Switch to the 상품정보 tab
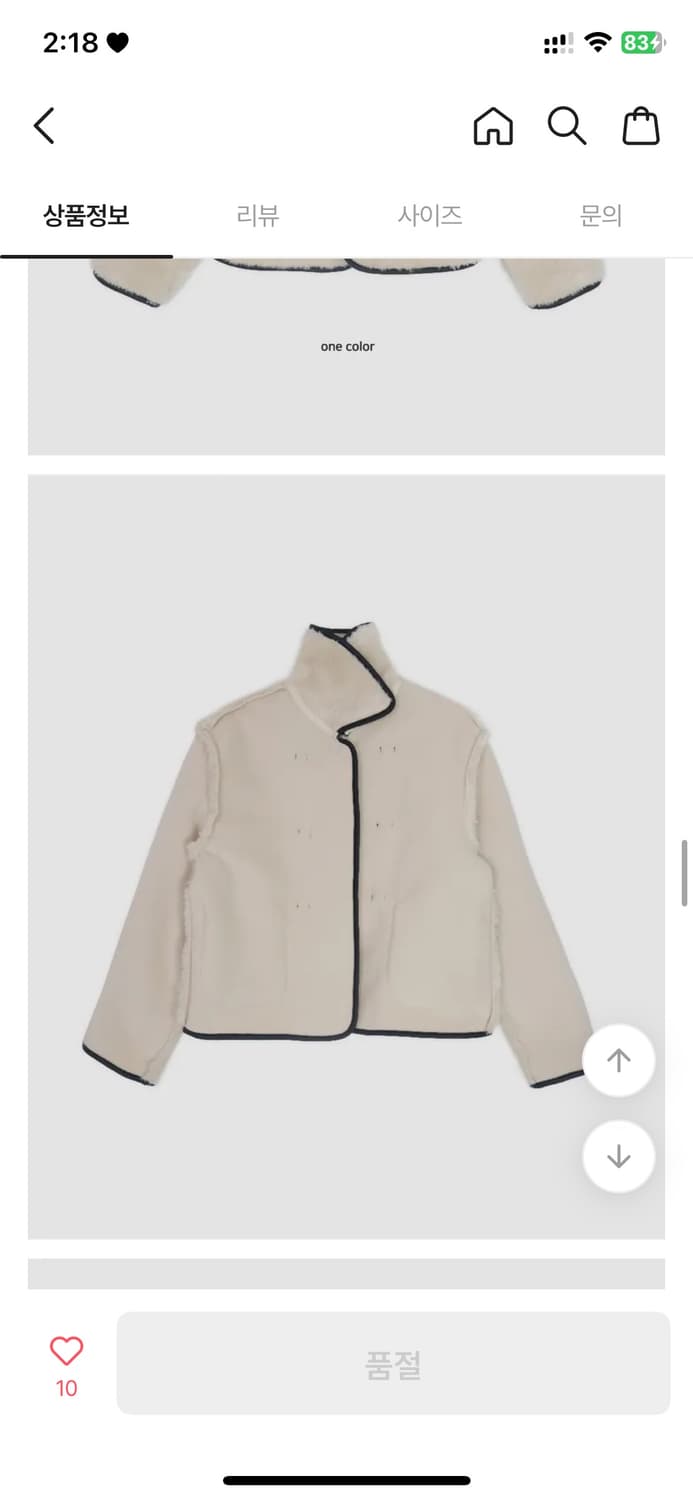Viewport: 693px width, 1500px height. tap(86, 215)
